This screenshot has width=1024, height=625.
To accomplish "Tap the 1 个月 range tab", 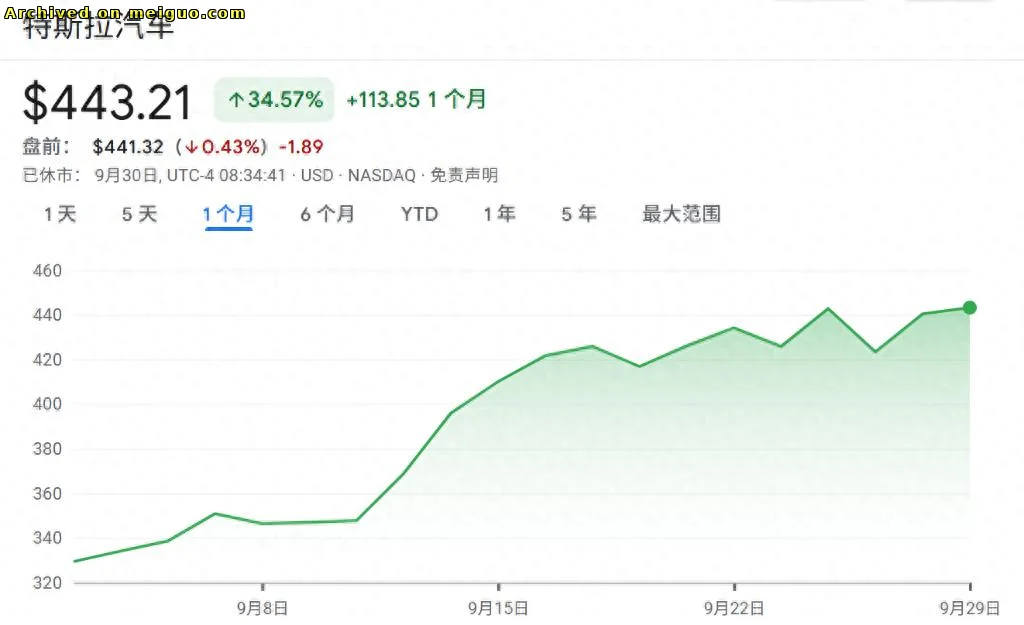I will click(x=229, y=214).
